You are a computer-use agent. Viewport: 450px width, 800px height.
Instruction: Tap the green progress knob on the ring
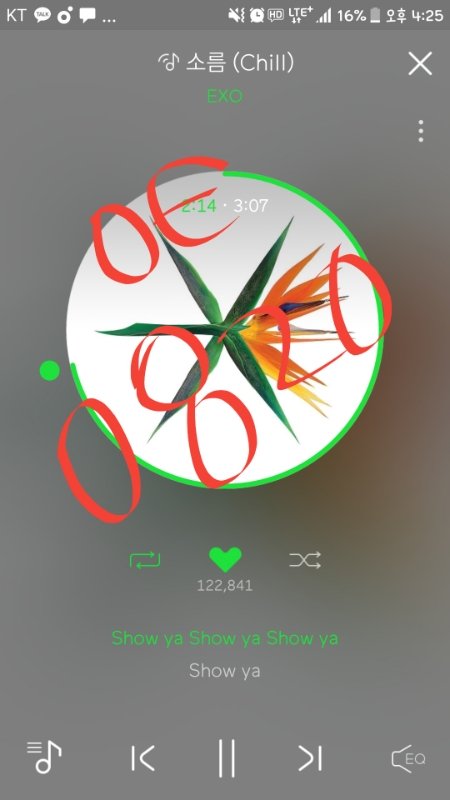[x=49, y=370]
